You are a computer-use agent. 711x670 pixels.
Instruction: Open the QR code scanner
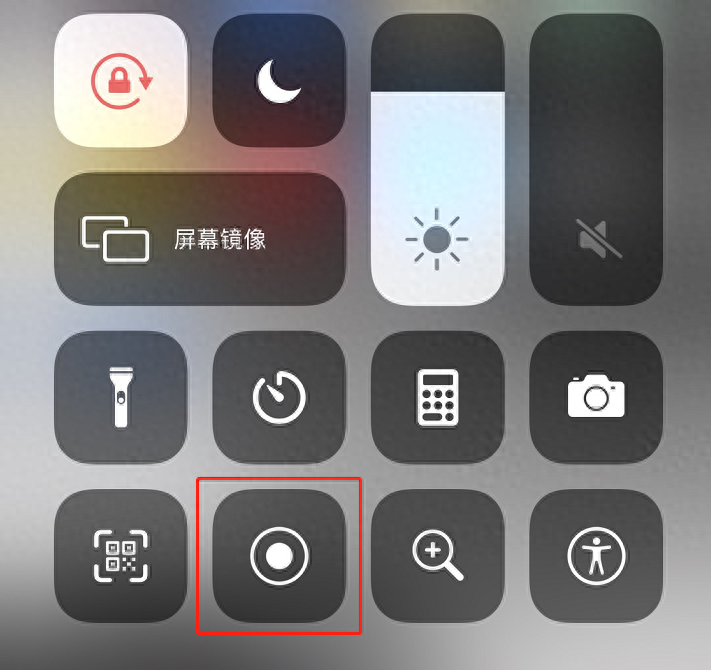[x=121, y=555]
